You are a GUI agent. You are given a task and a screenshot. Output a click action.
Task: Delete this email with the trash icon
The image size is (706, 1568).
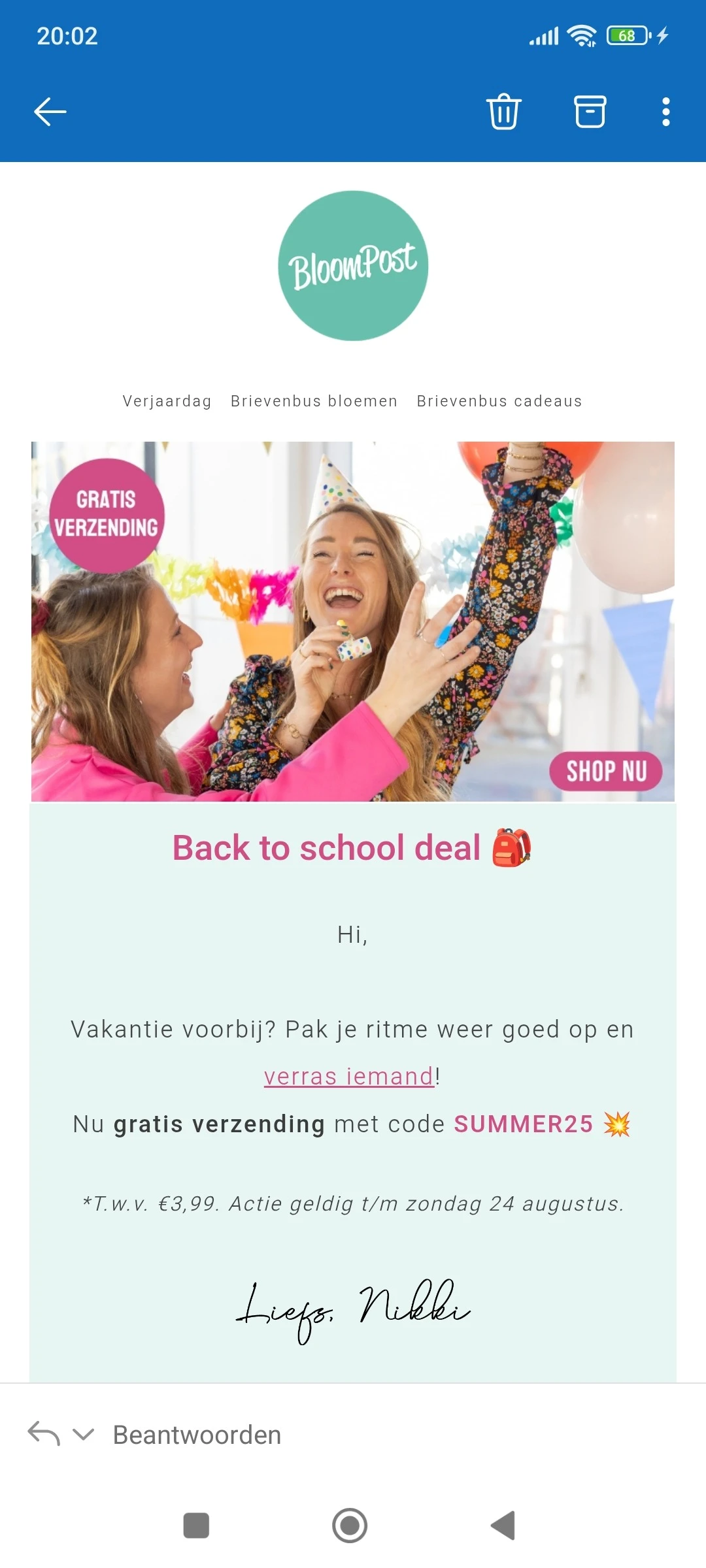pos(503,112)
